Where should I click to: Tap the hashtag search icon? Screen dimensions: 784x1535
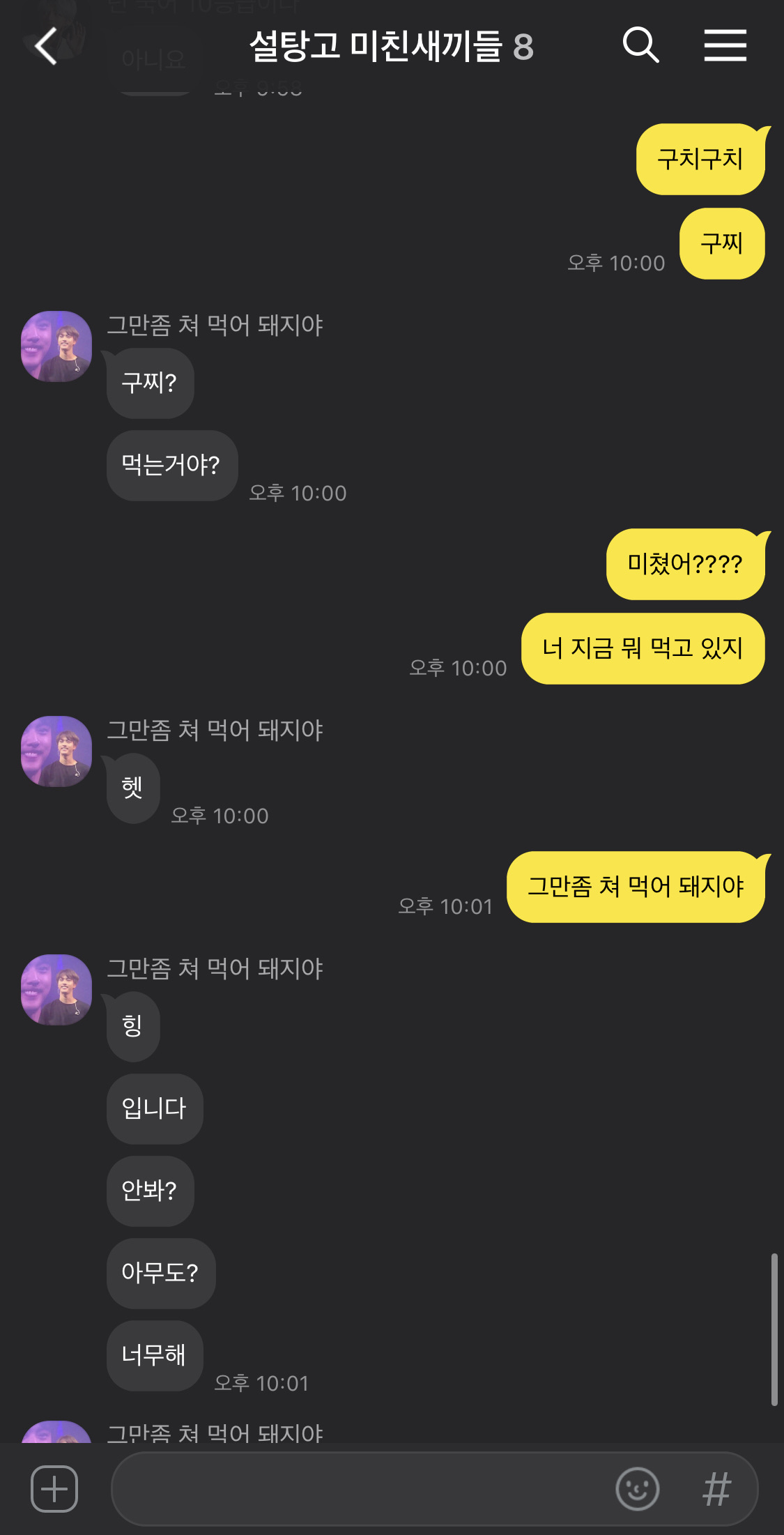[716, 1489]
